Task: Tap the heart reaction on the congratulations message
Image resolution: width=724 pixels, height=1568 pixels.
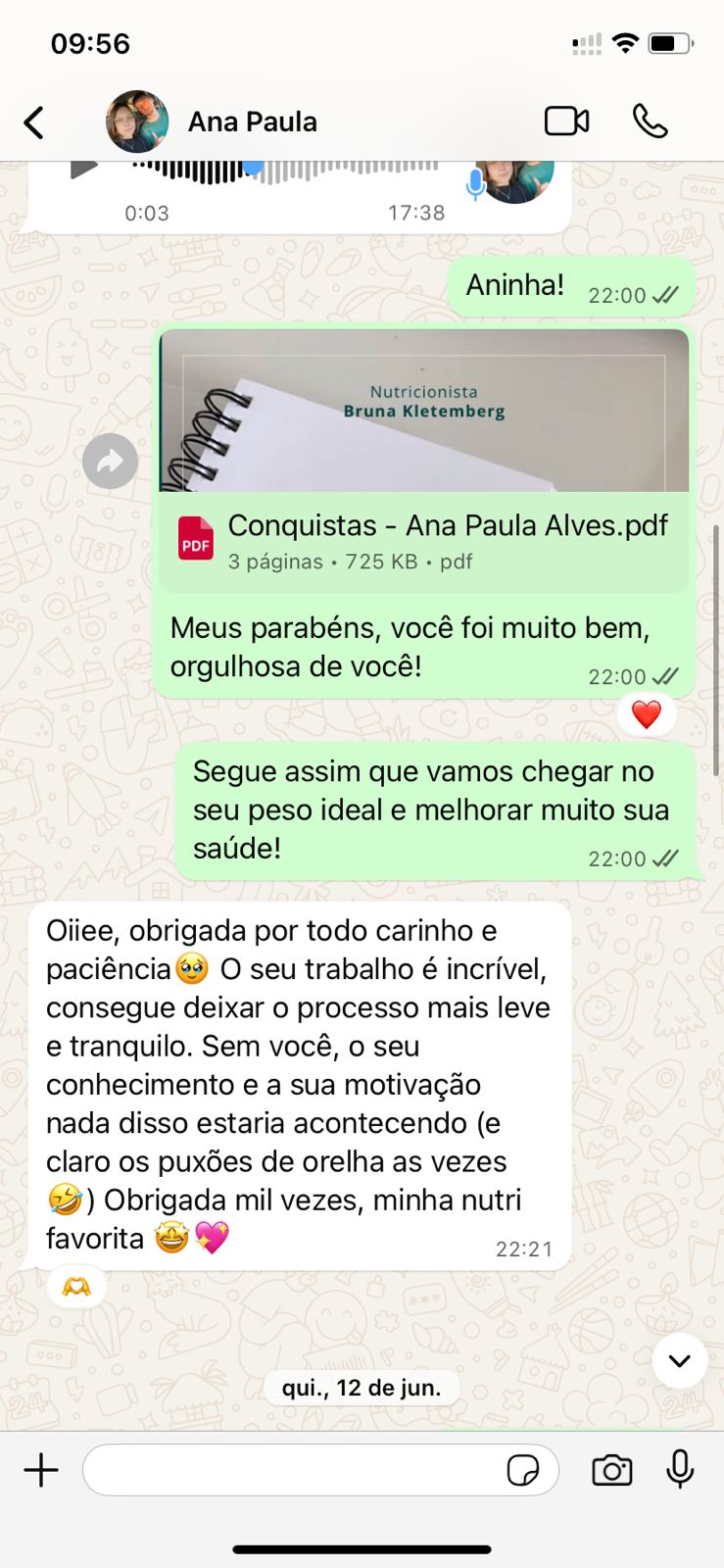Action: 646,714
